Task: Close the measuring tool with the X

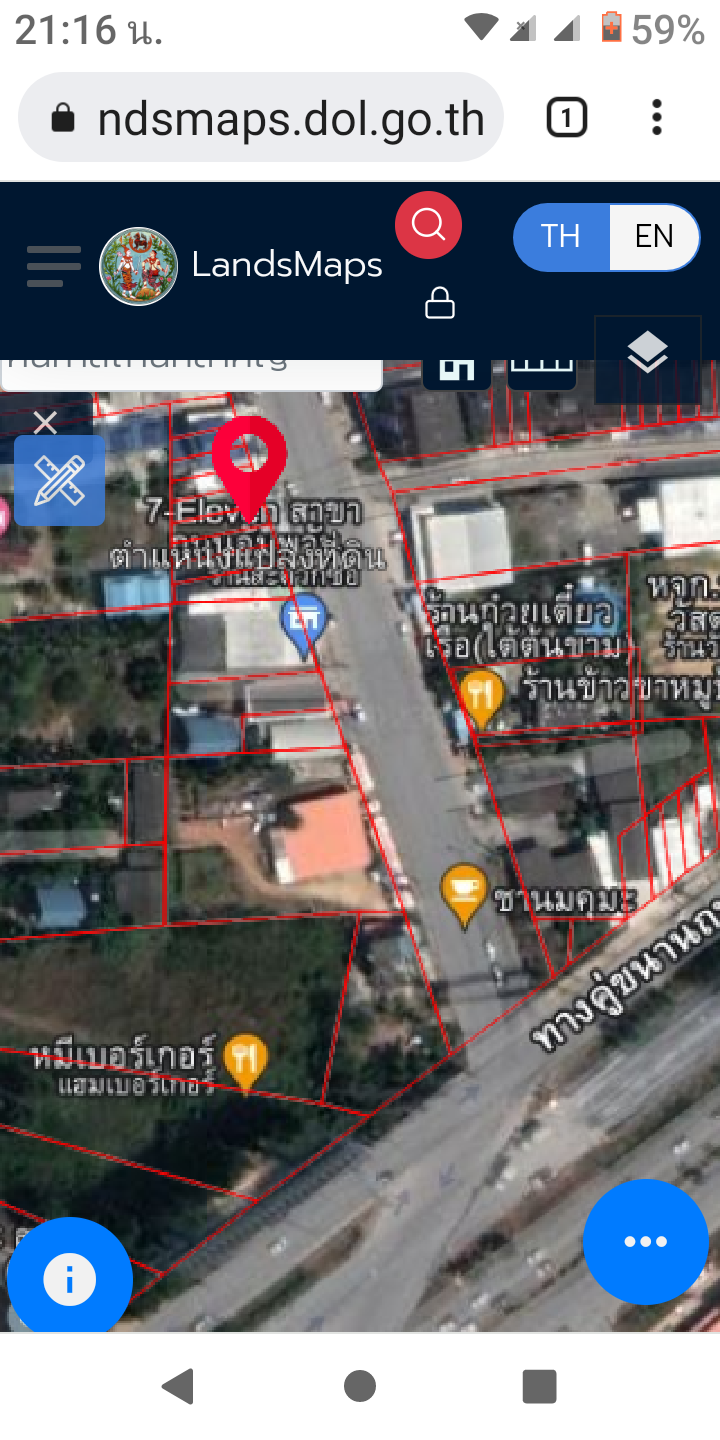Action: coord(45,423)
